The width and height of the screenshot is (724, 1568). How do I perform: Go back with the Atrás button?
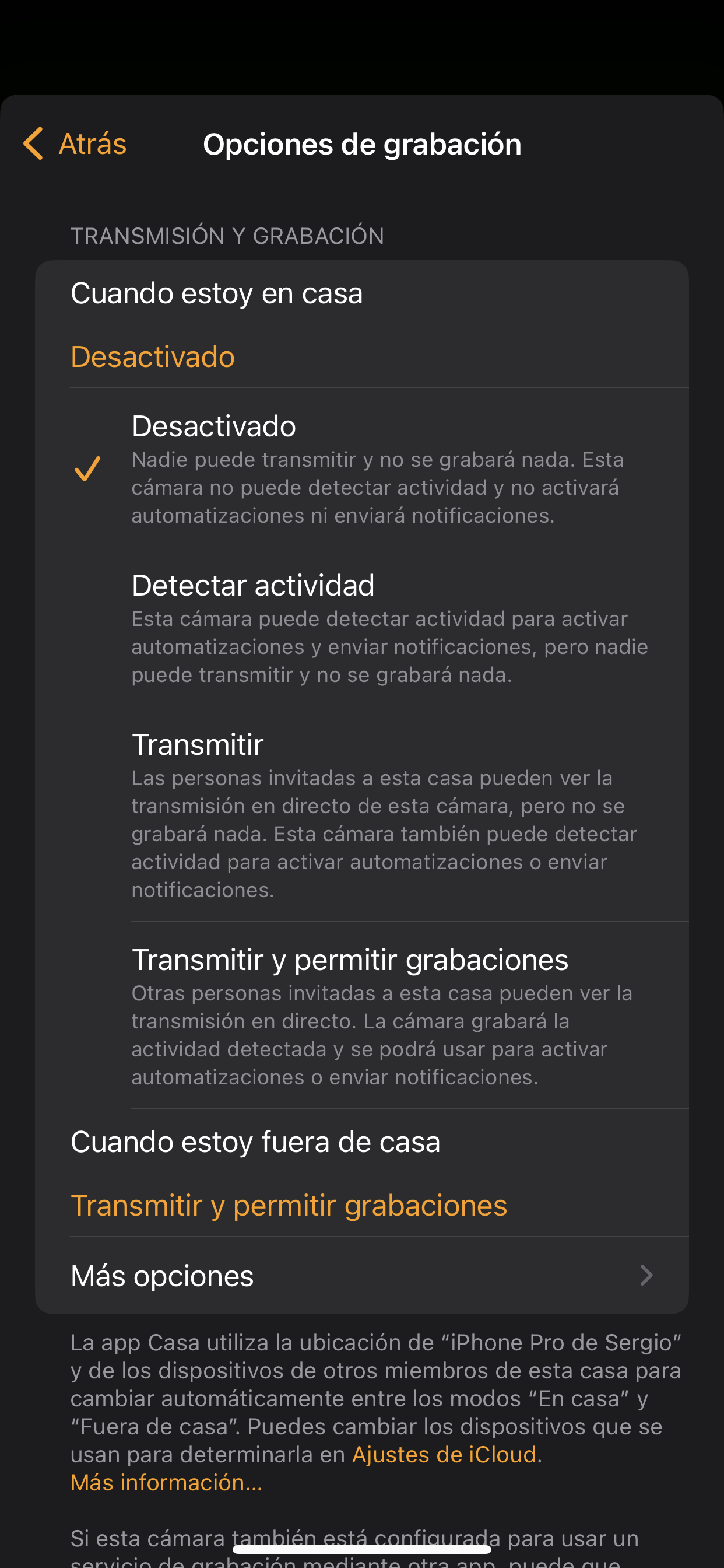(75, 144)
